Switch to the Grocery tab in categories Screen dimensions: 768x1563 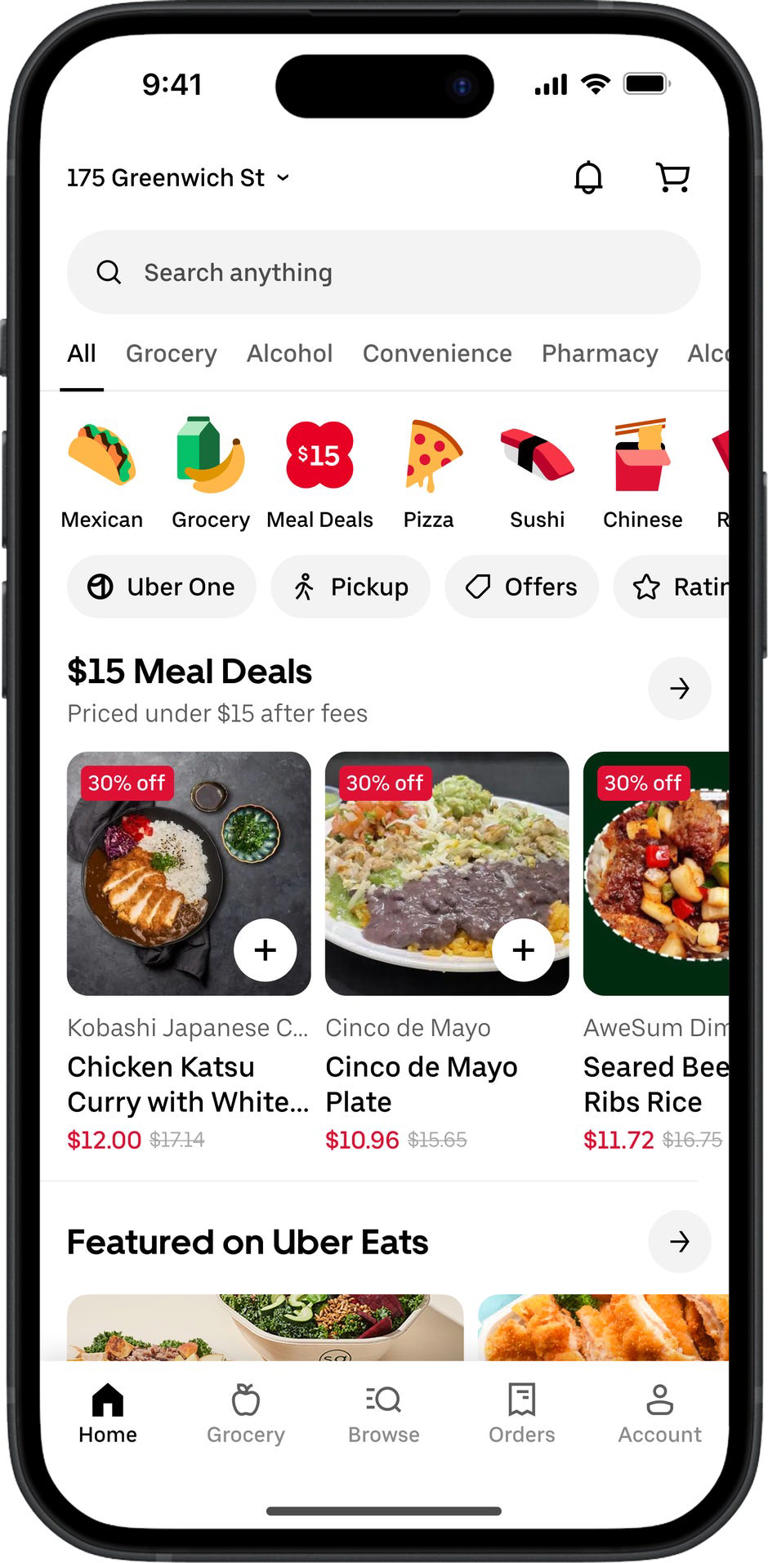[170, 353]
